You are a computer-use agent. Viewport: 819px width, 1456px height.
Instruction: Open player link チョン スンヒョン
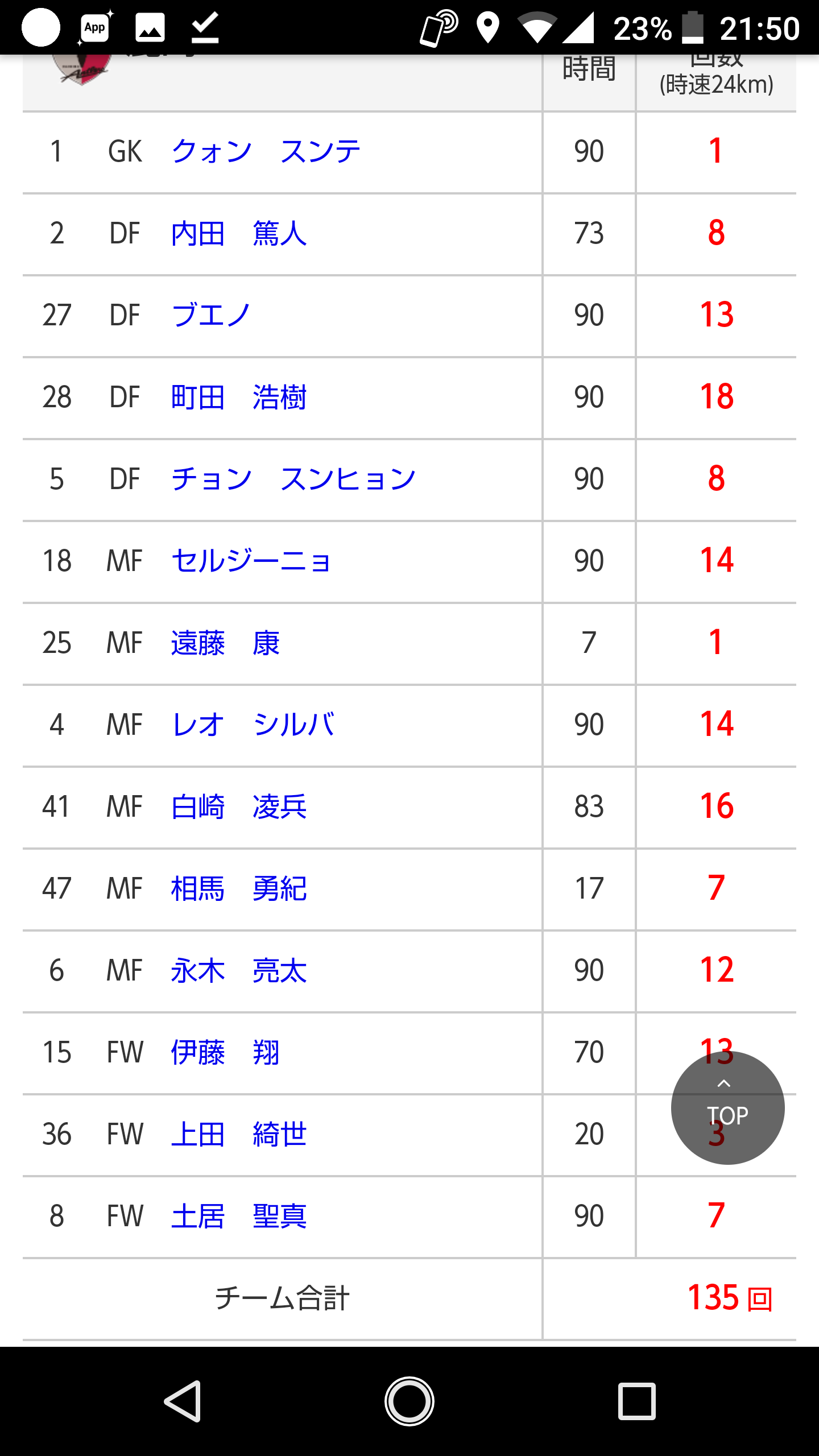[x=293, y=479]
